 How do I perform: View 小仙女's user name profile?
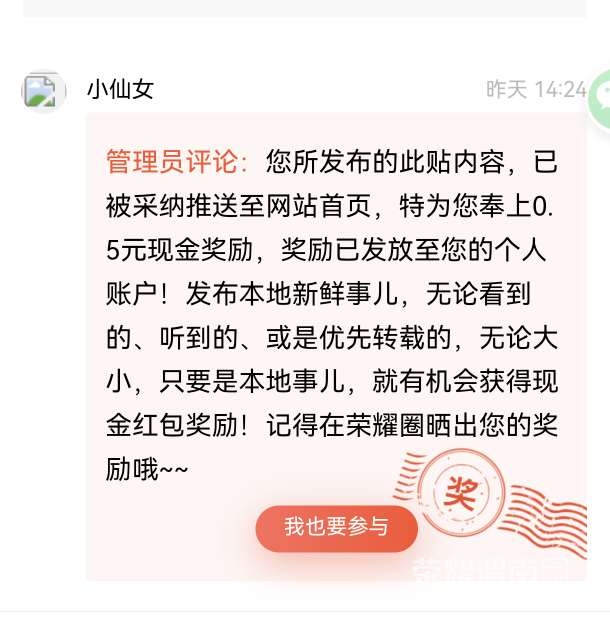click(120, 89)
